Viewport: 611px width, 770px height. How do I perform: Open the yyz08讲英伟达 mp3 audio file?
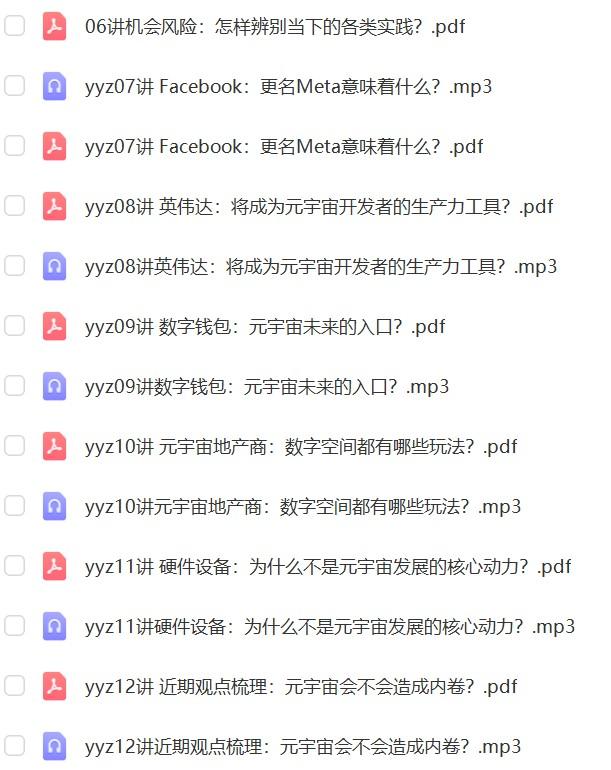click(x=321, y=267)
